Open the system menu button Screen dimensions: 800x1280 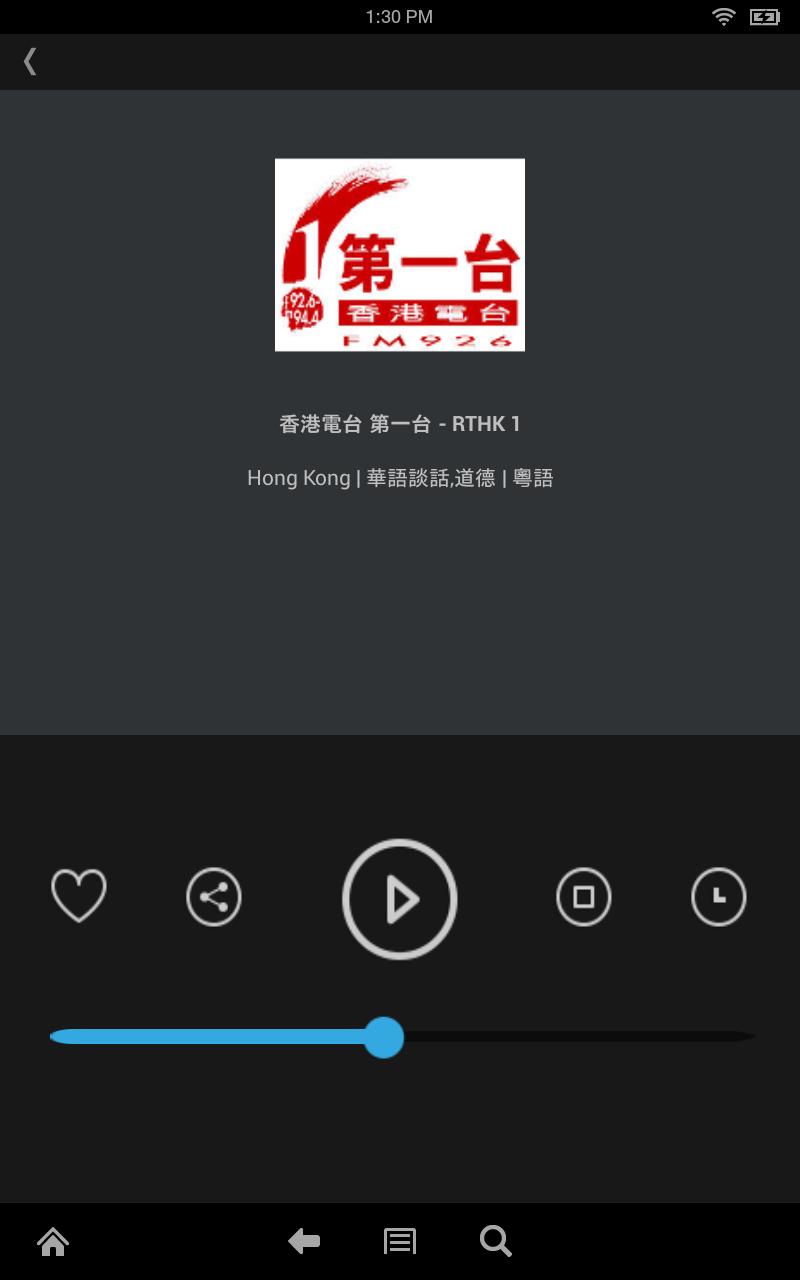coord(400,1242)
